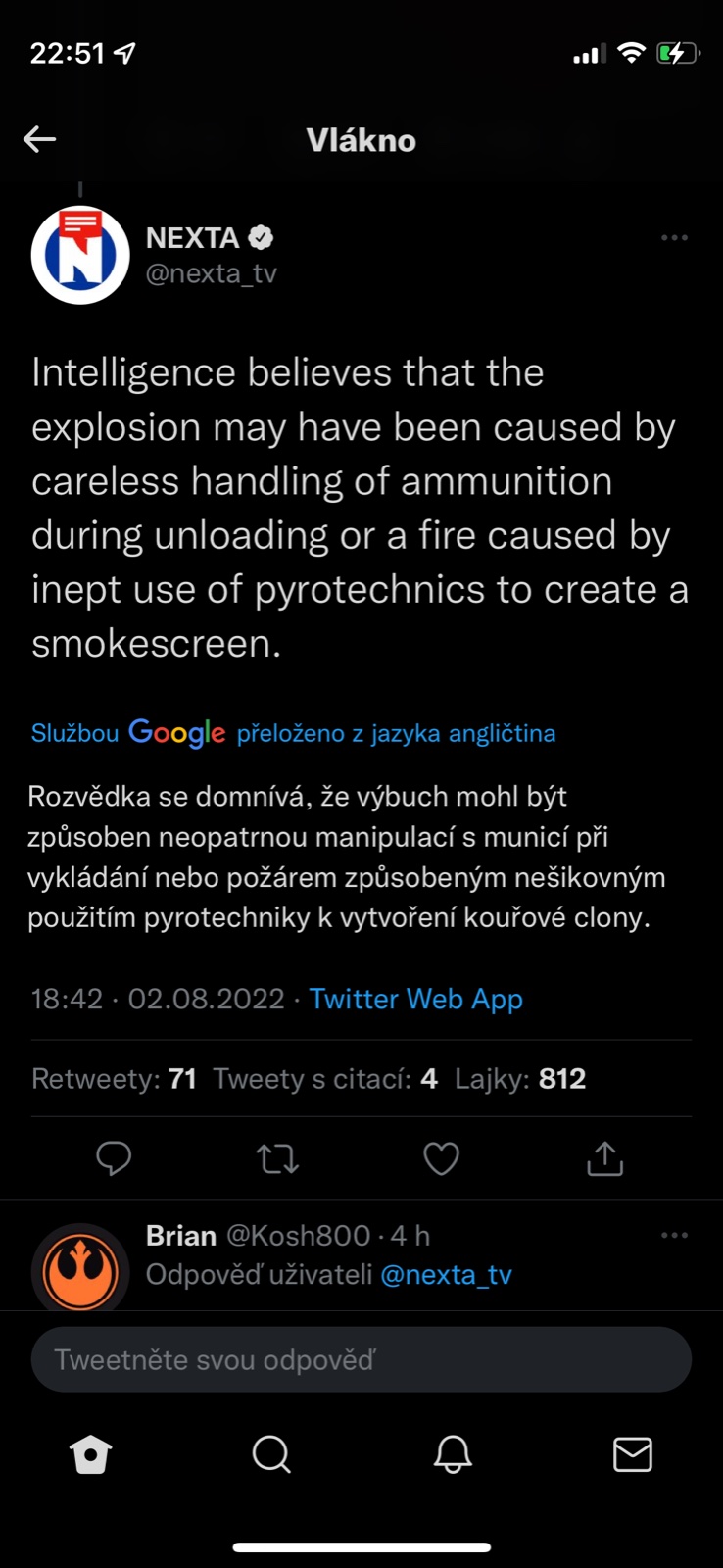Open @nexta_tv mention in Brian's reply
Screen dimensions: 723x1568
(446, 1275)
